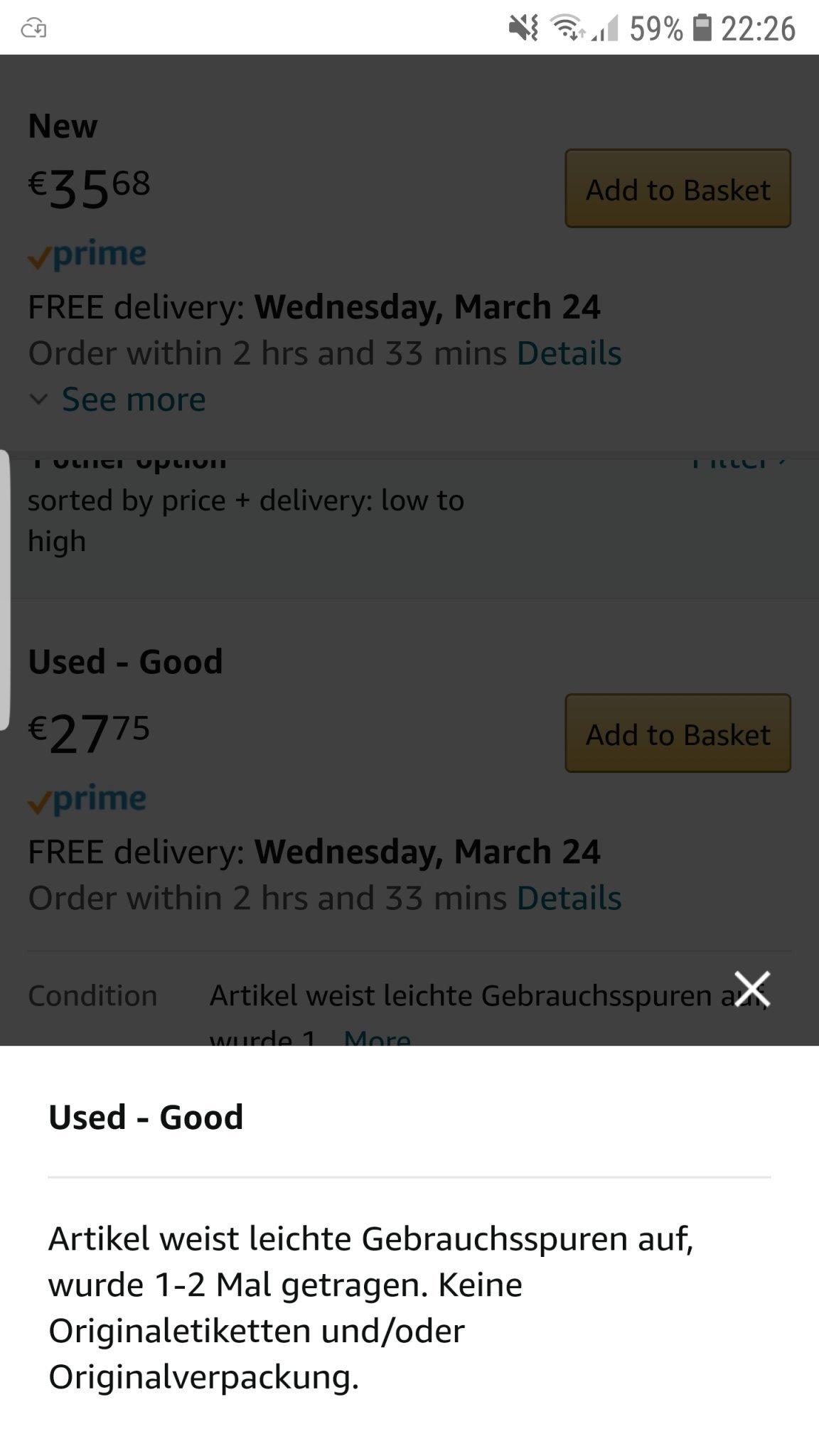The height and width of the screenshot is (1456, 819).
Task: Open delivery Details under the New offer
Action: pos(569,353)
